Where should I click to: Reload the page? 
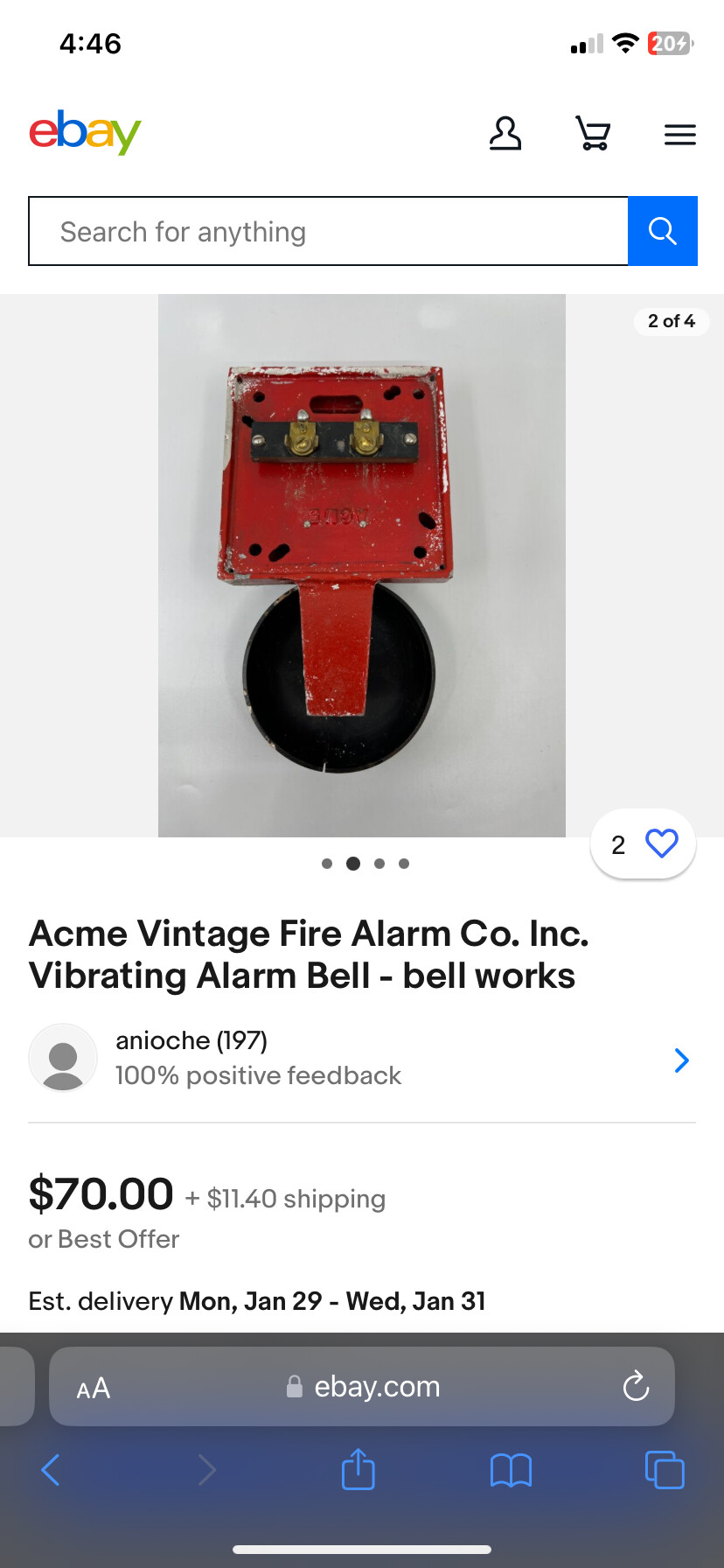point(636,1387)
